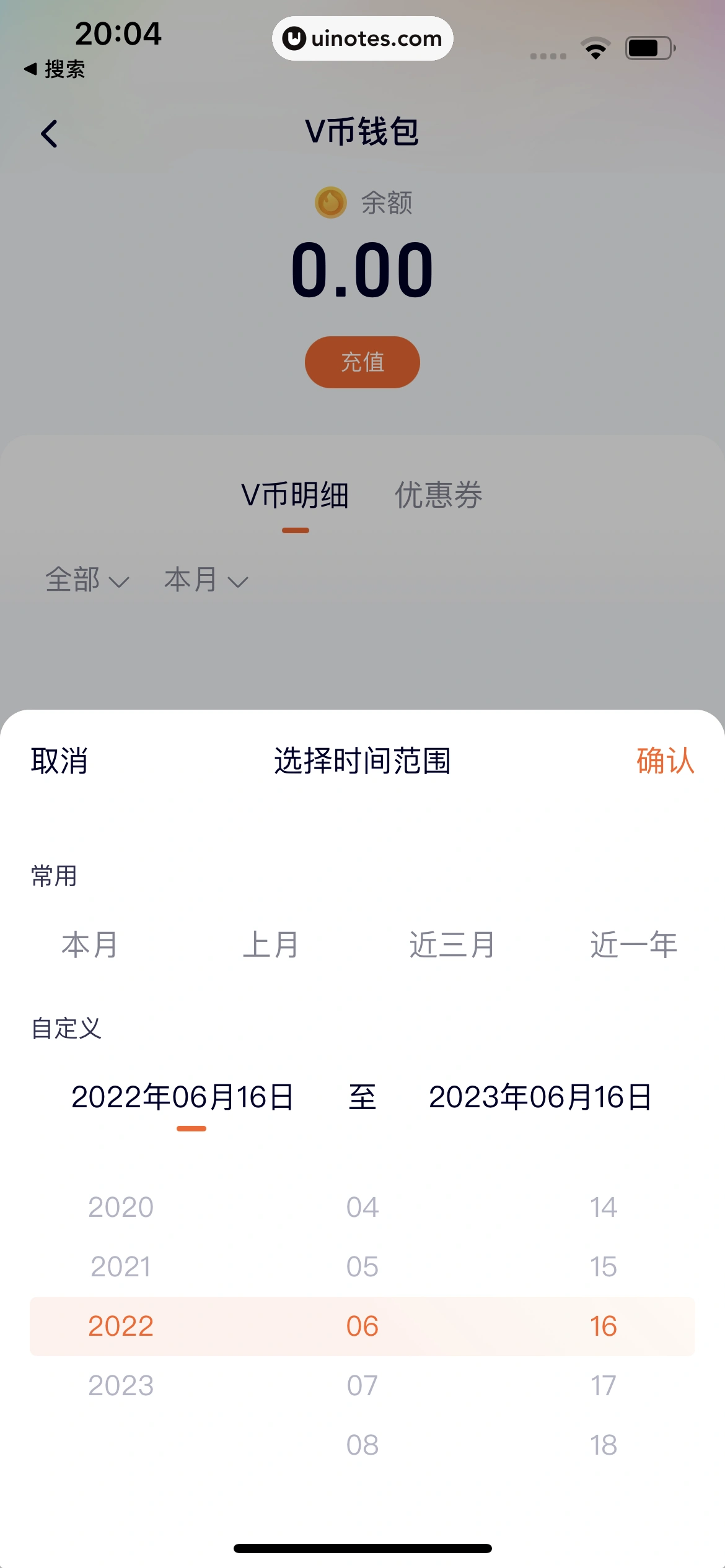
Task: Pick year 2021 in the picker
Action: tap(121, 1267)
